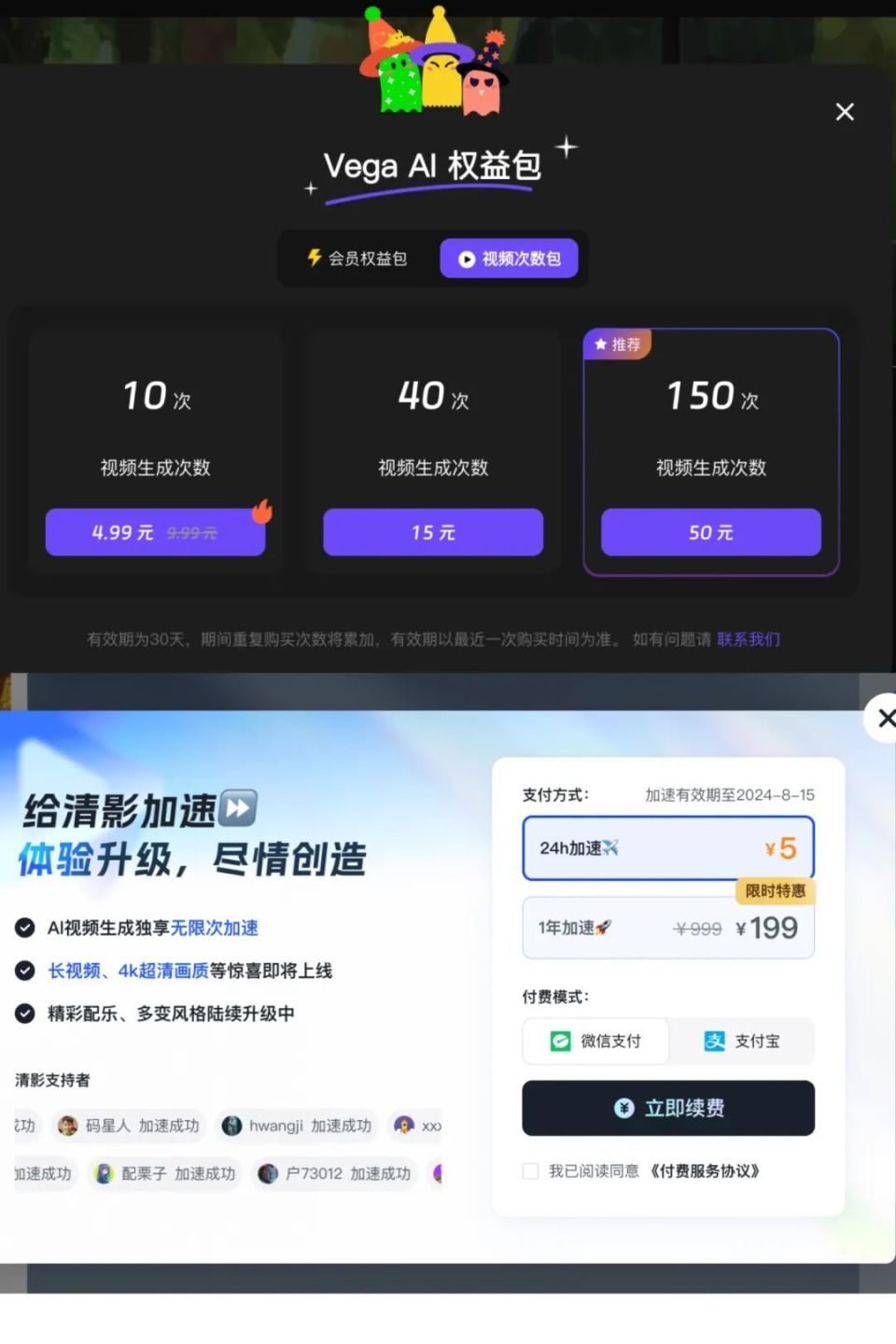Screen dimensions: 896x1344
Task: Buy the recommended 150次 pack for 50元
Action: pyautogui.click(x=710, y=532)
